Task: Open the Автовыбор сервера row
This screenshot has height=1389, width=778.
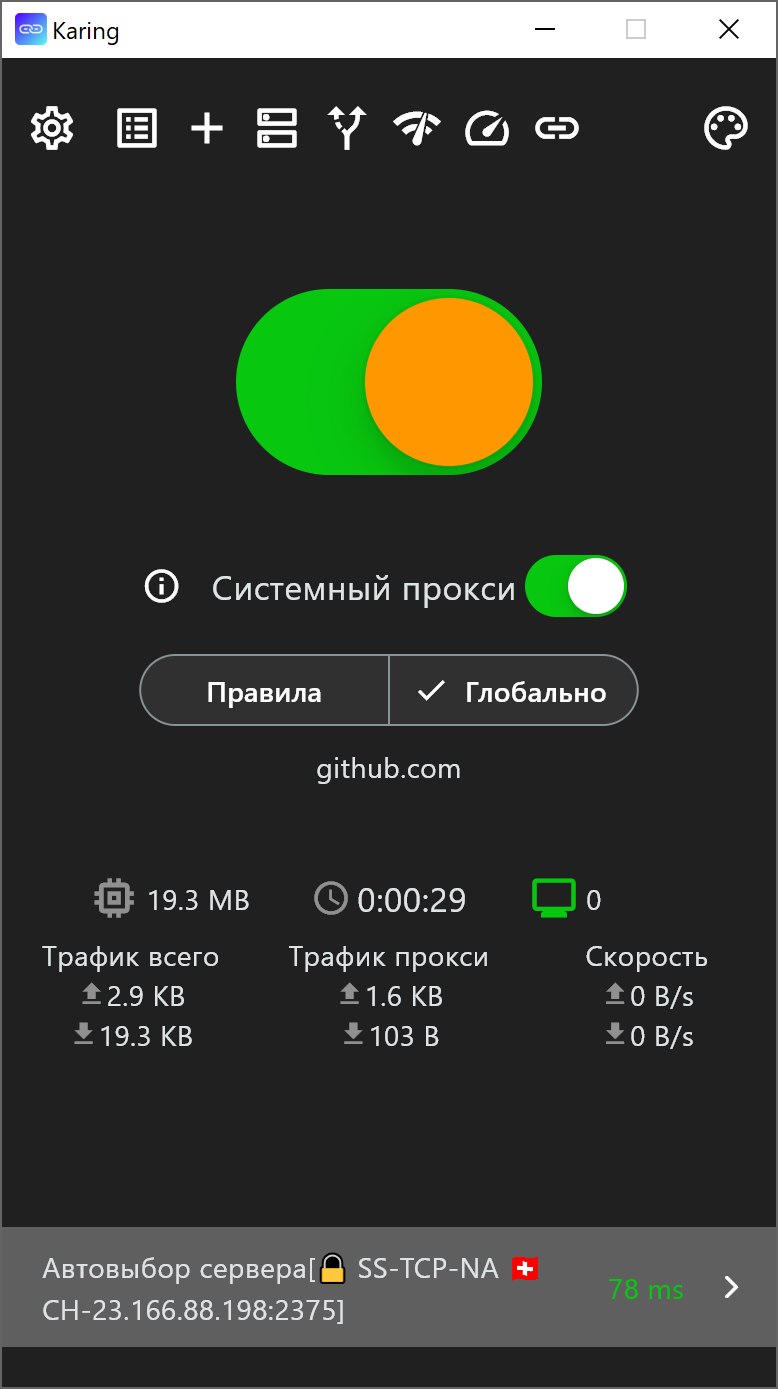Action: point(389,1287)
